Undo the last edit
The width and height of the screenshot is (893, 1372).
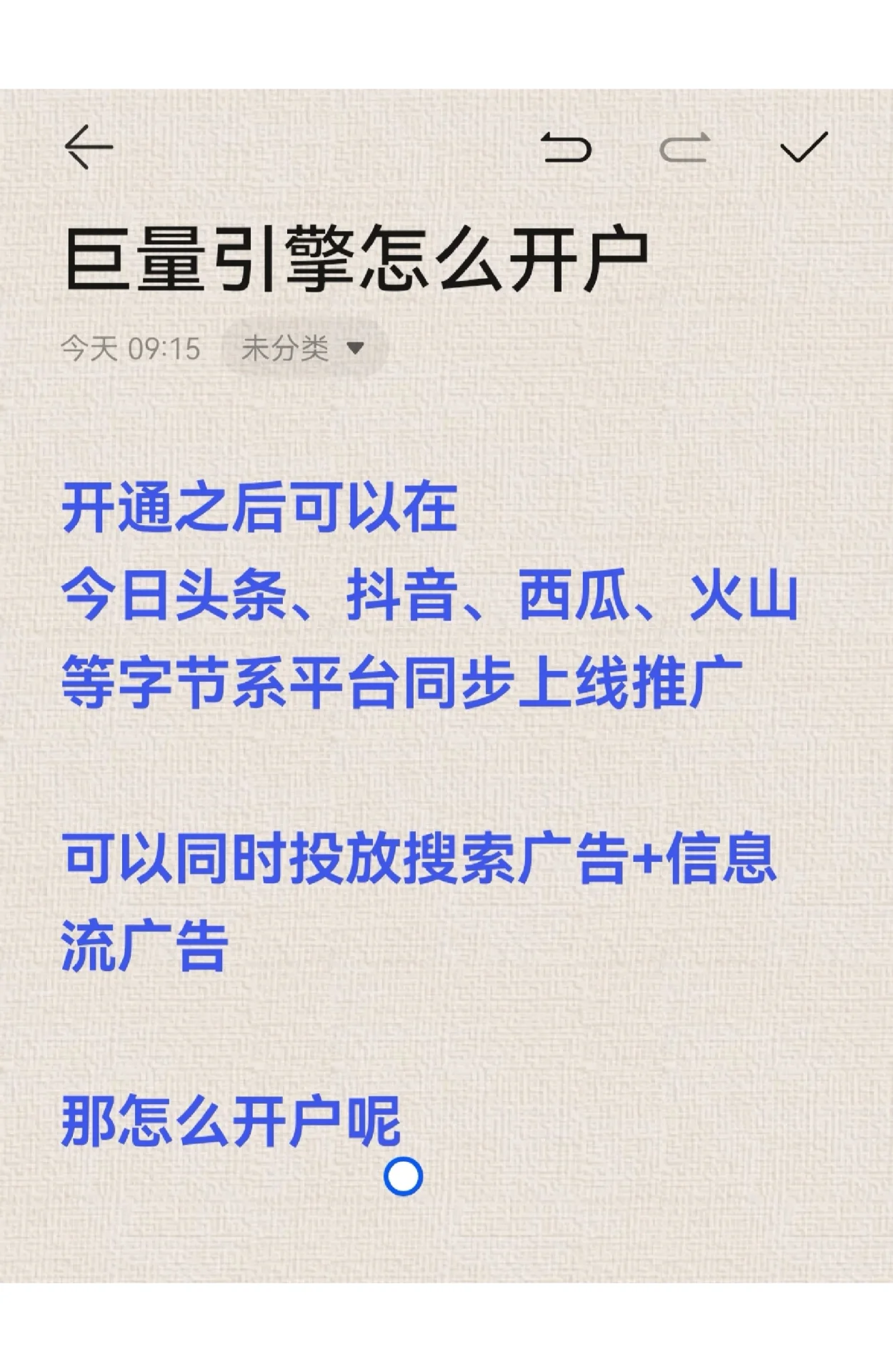coord(566,148)
